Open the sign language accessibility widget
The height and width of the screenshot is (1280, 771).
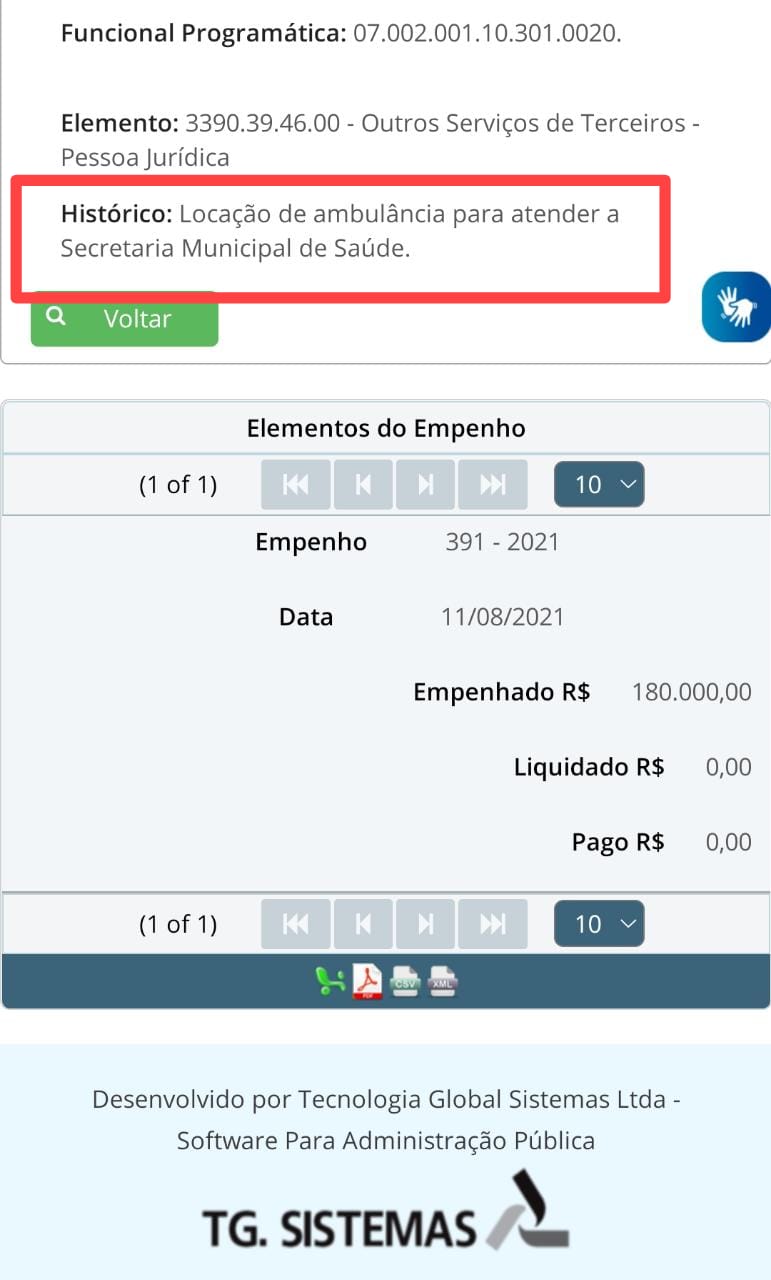(x=737, y=306)
